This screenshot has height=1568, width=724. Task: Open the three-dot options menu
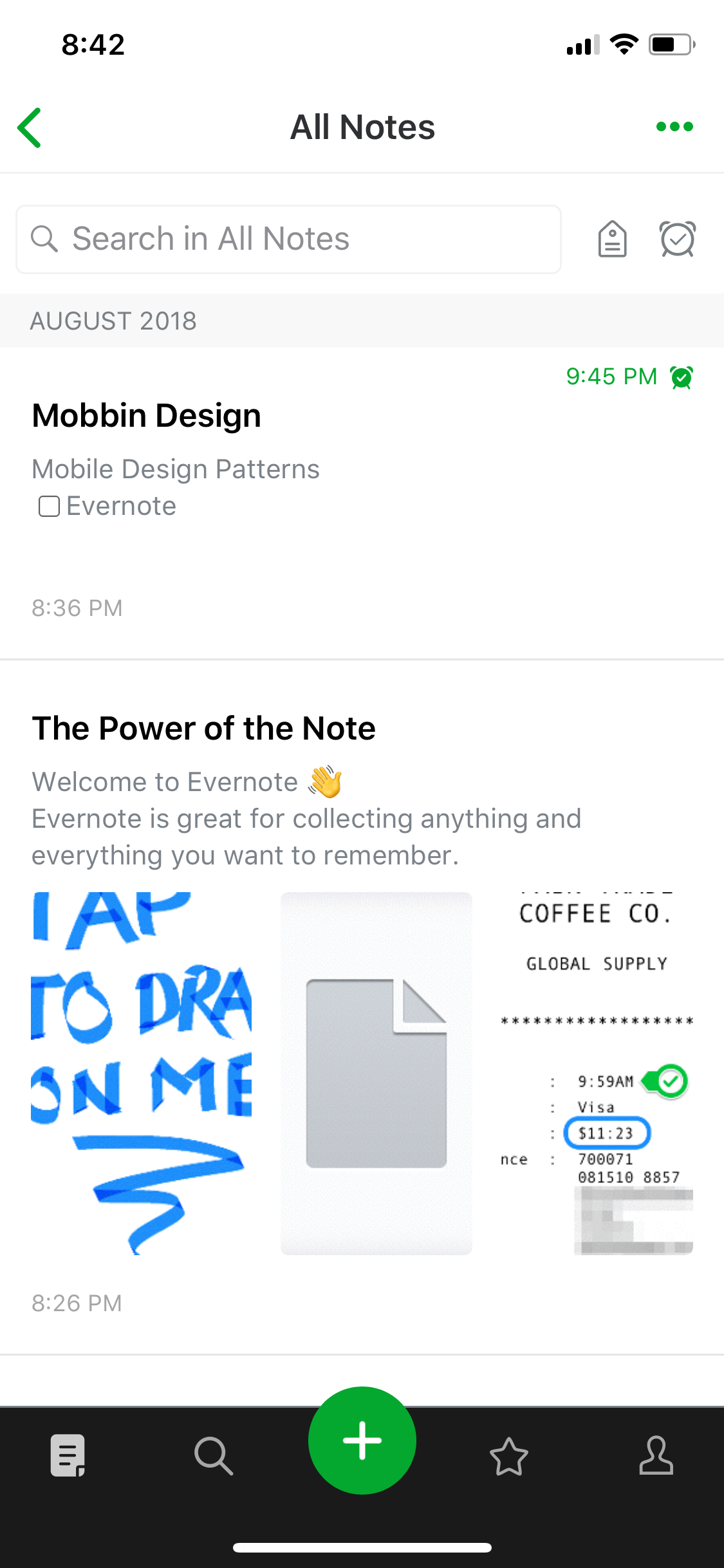(x=674, y=127)
